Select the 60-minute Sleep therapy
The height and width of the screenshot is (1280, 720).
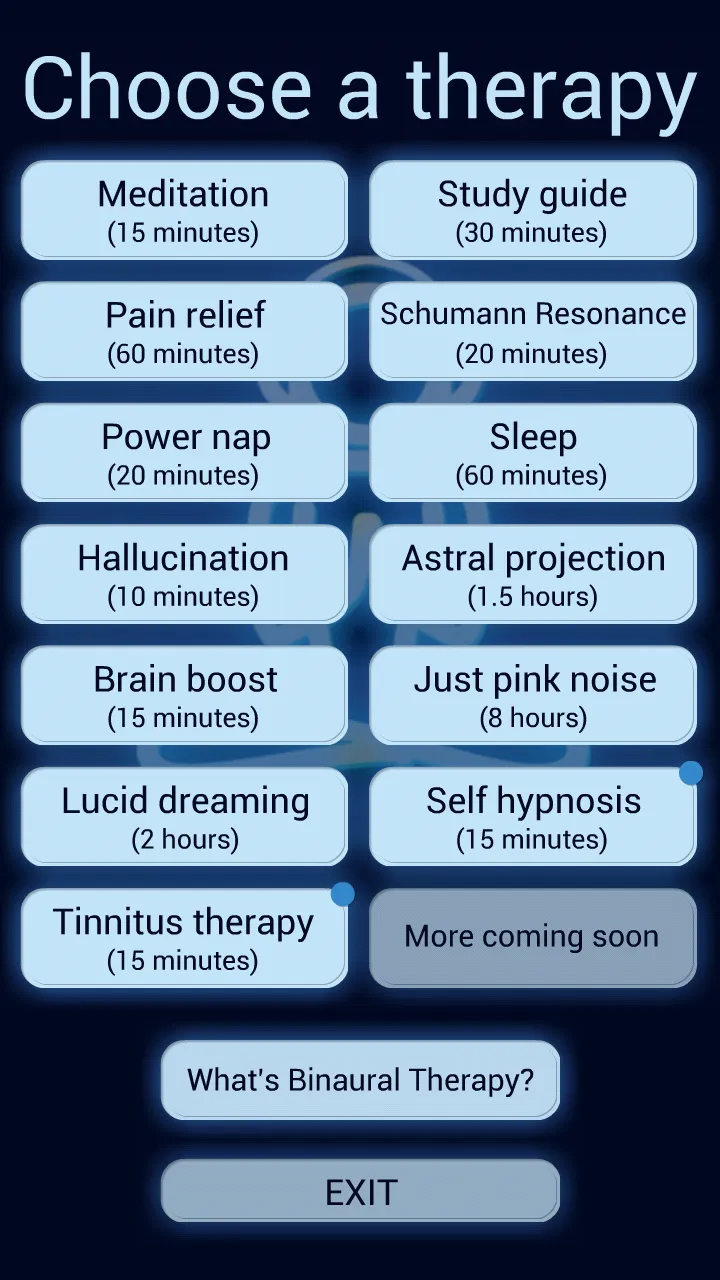[533, 453]
